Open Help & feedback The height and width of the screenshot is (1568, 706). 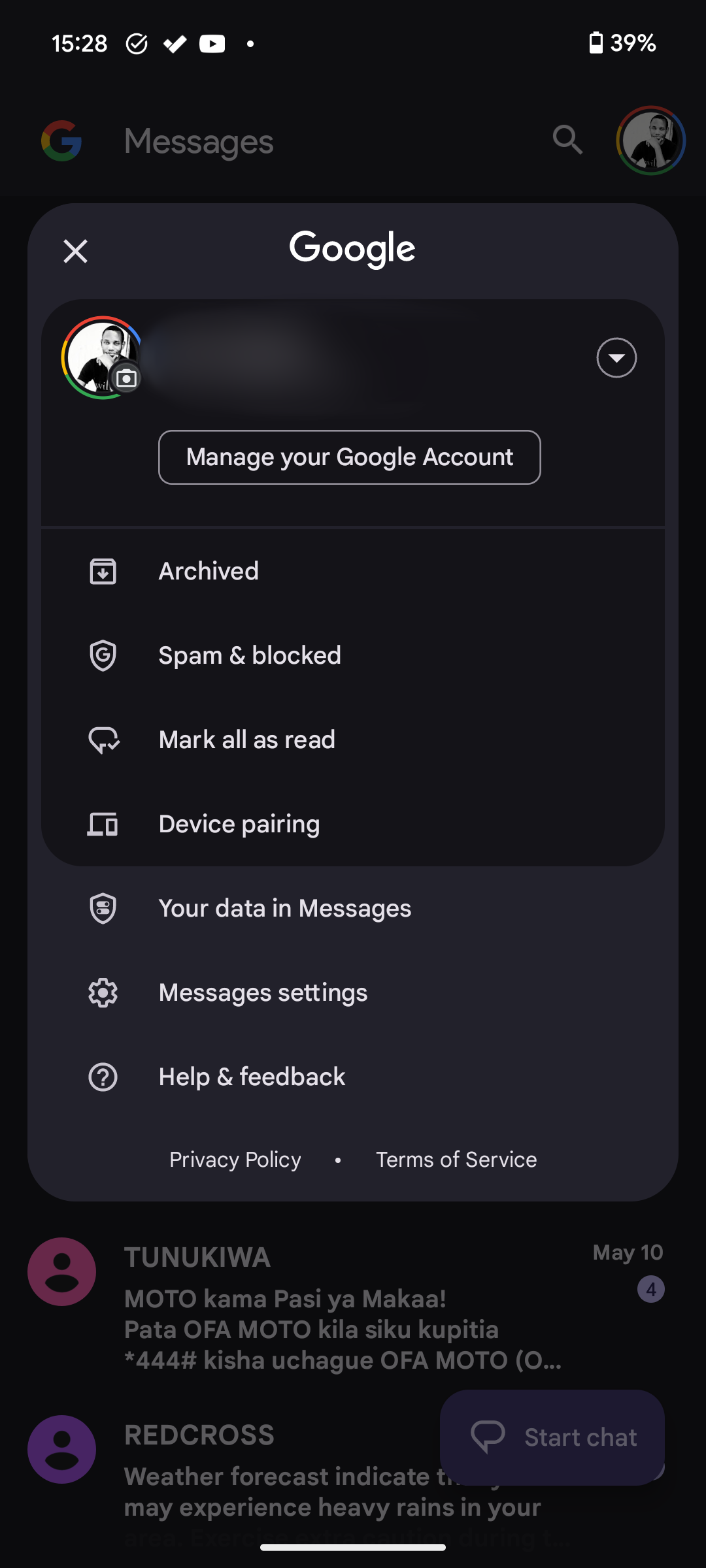[x=252, y=1077]
